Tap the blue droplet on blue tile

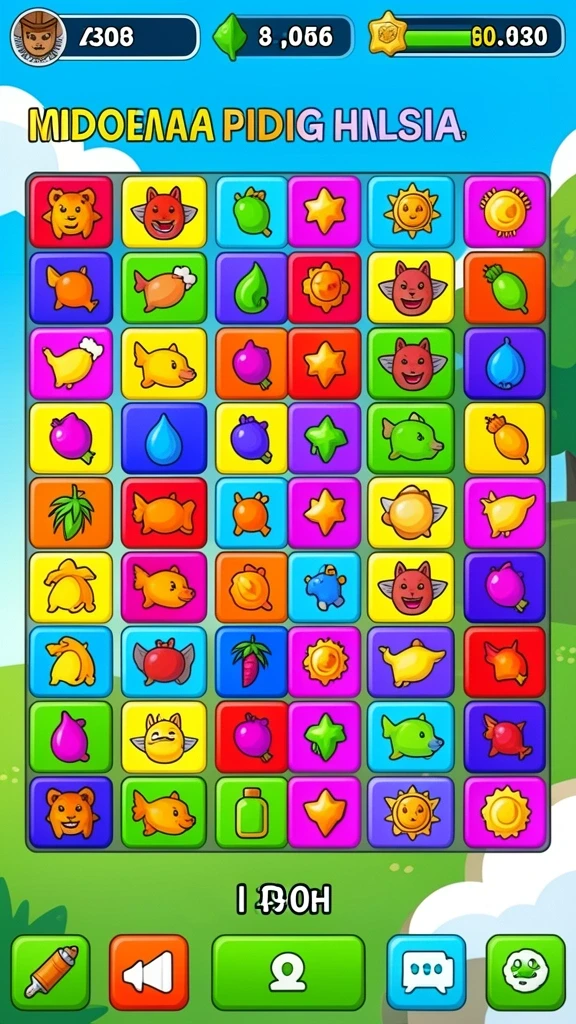click(163, 438)
